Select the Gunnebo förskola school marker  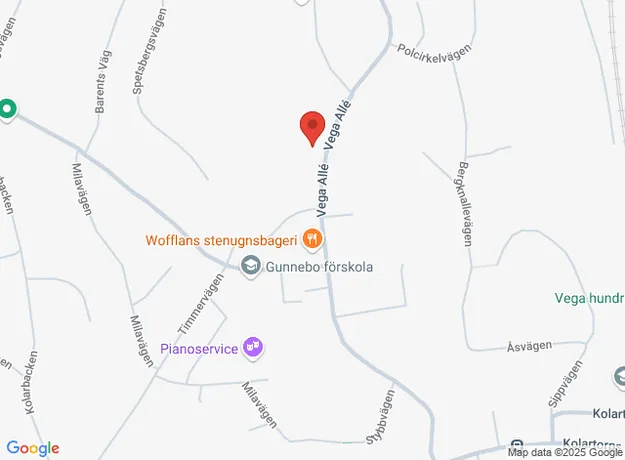tap(249, 266)
